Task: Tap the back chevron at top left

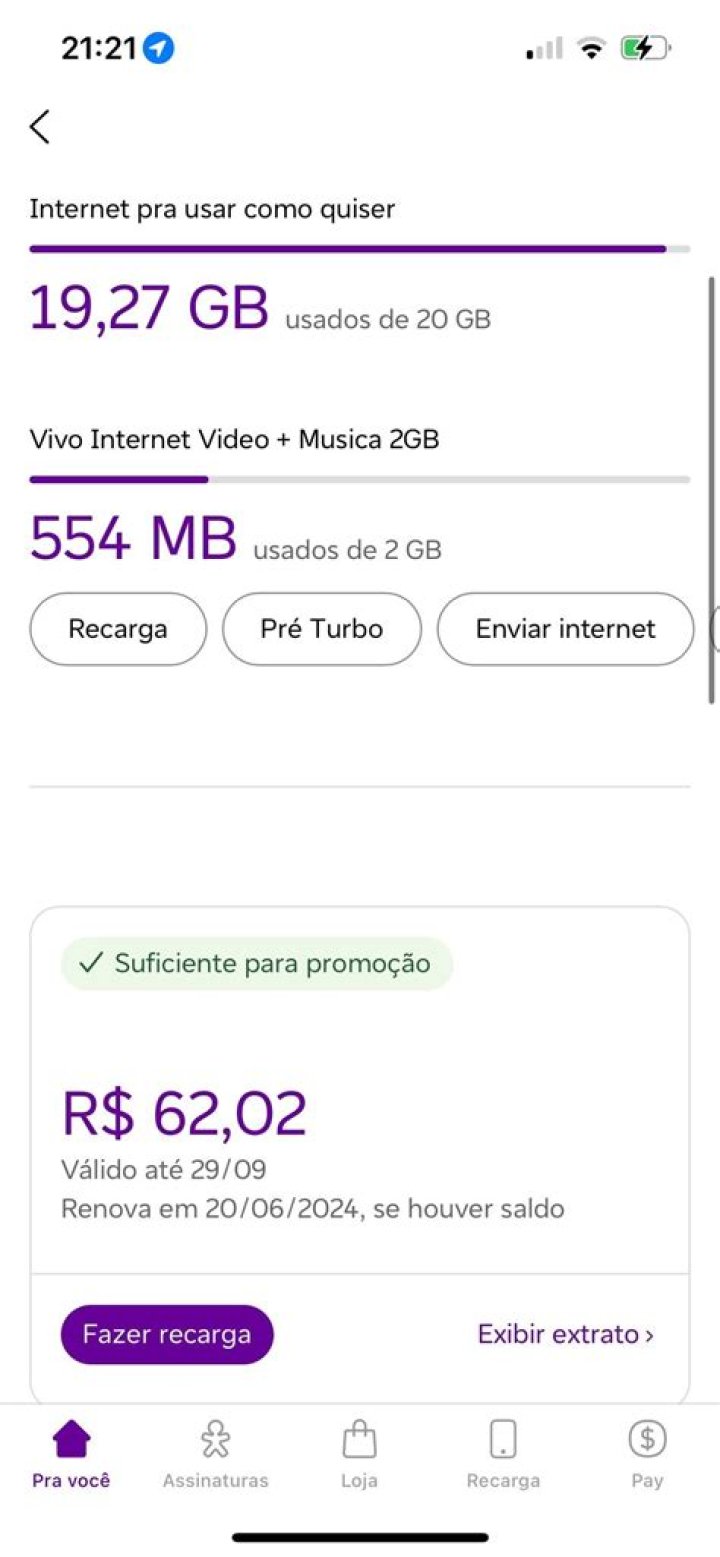Action: click(38, 127)
